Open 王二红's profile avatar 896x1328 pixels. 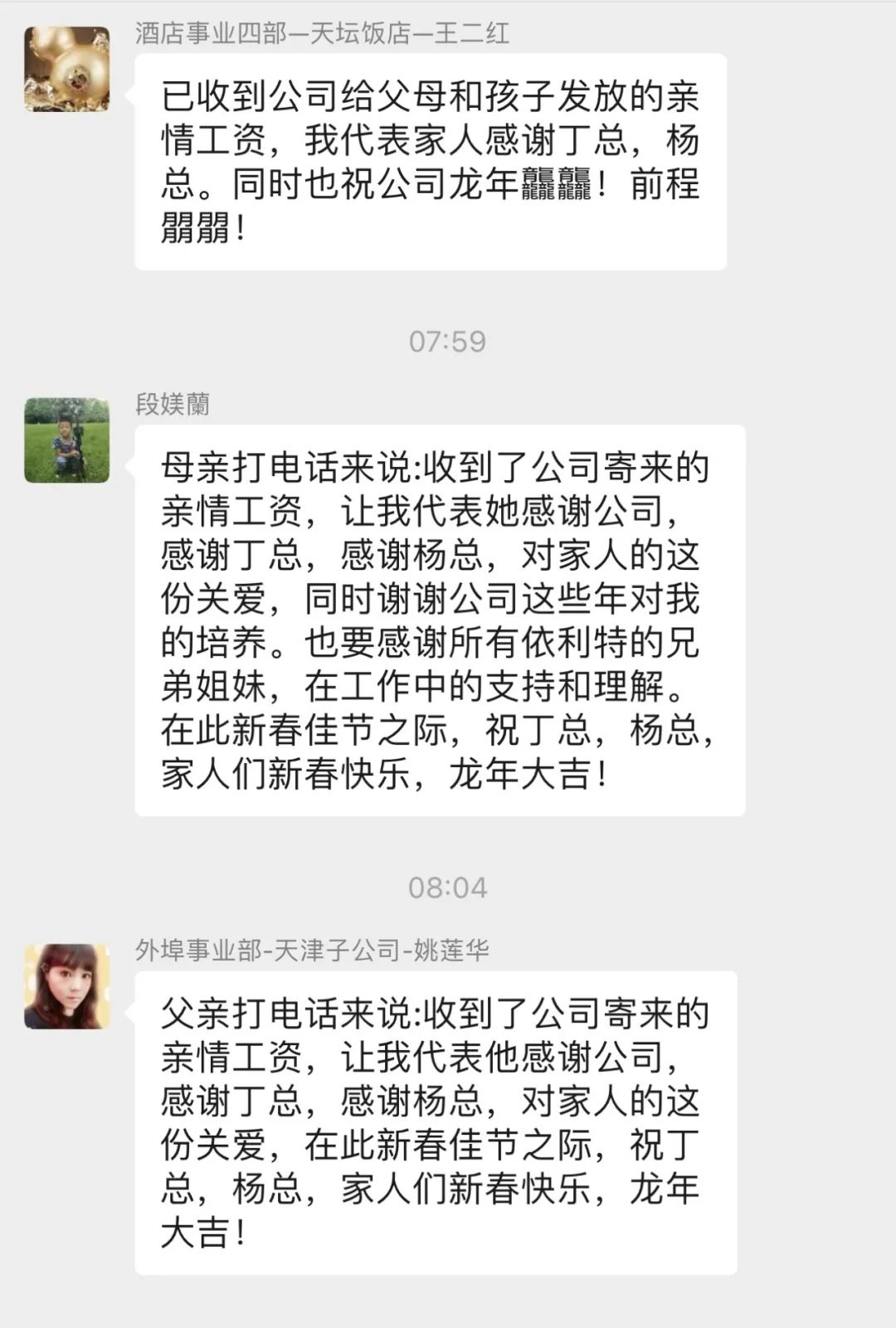[66, 69]
